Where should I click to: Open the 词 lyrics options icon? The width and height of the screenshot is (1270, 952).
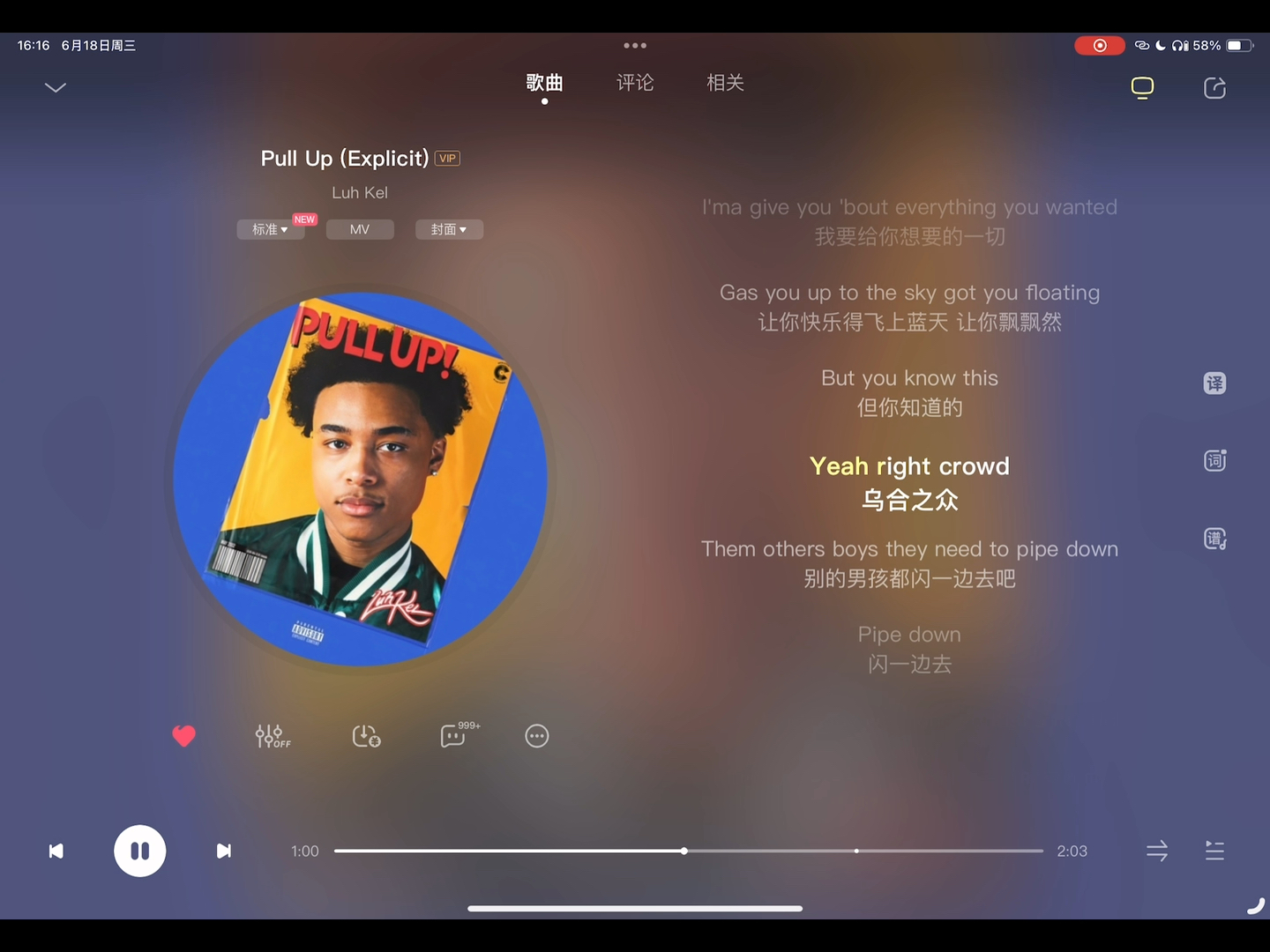(1214, 461)
